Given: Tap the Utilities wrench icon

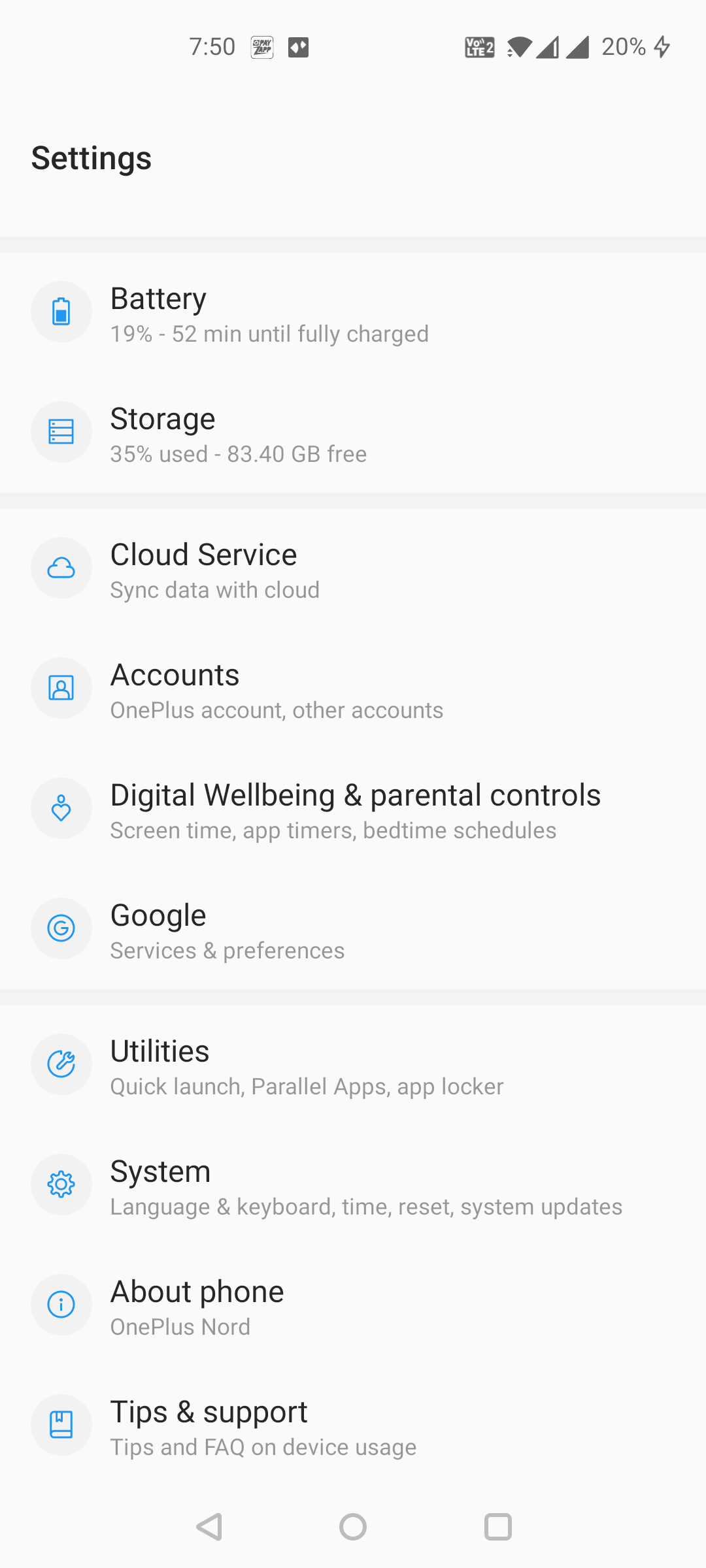Looking at the screenshot, I should (61, 1064).
